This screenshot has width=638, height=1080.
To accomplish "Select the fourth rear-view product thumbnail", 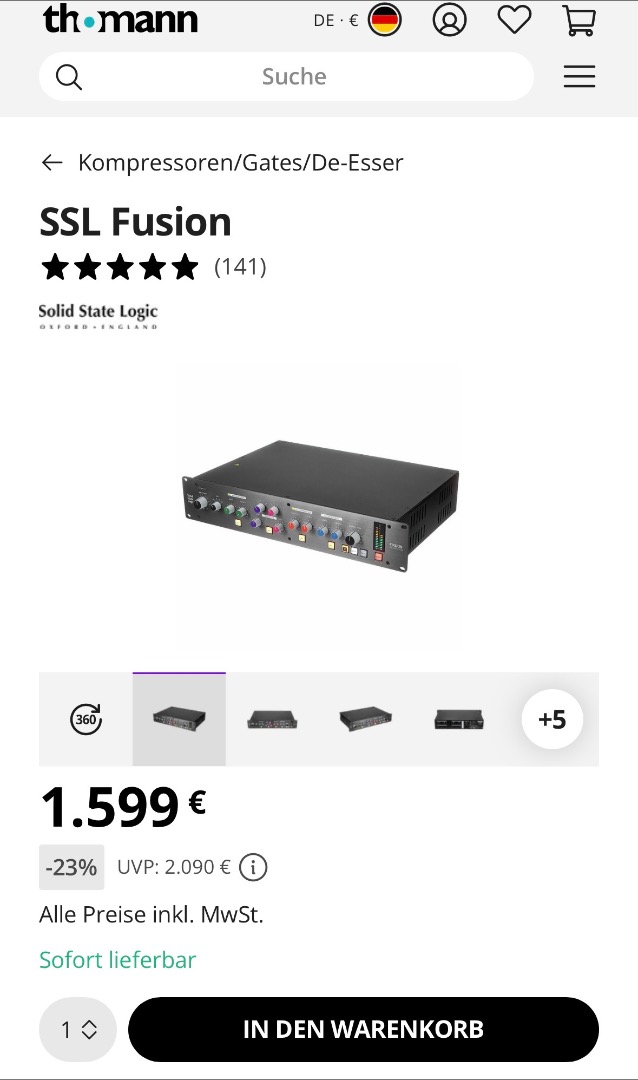I will (x=459, y=719).
